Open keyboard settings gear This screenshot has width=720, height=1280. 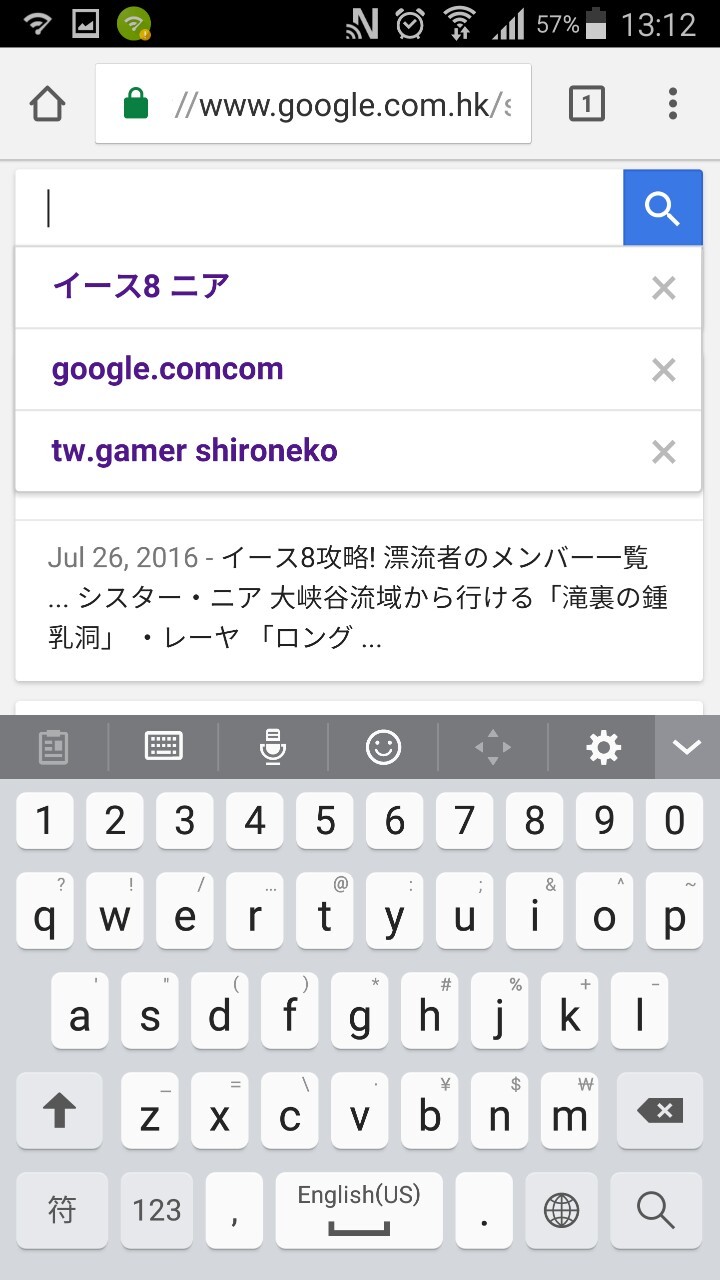pyautogui.click(x=603, y=747)
